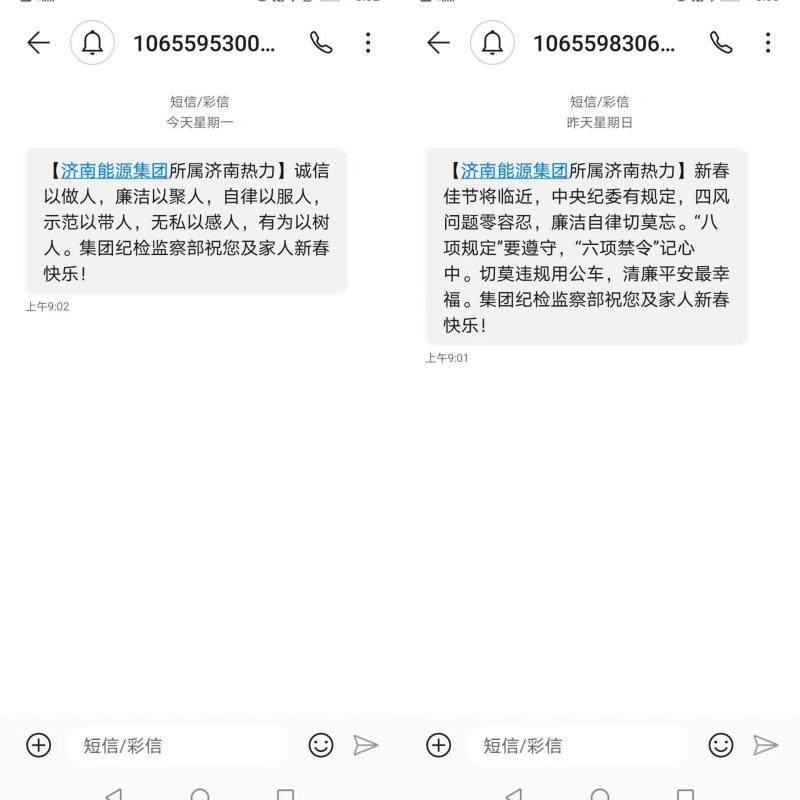Call the number 1065598306

pos(721,43)
